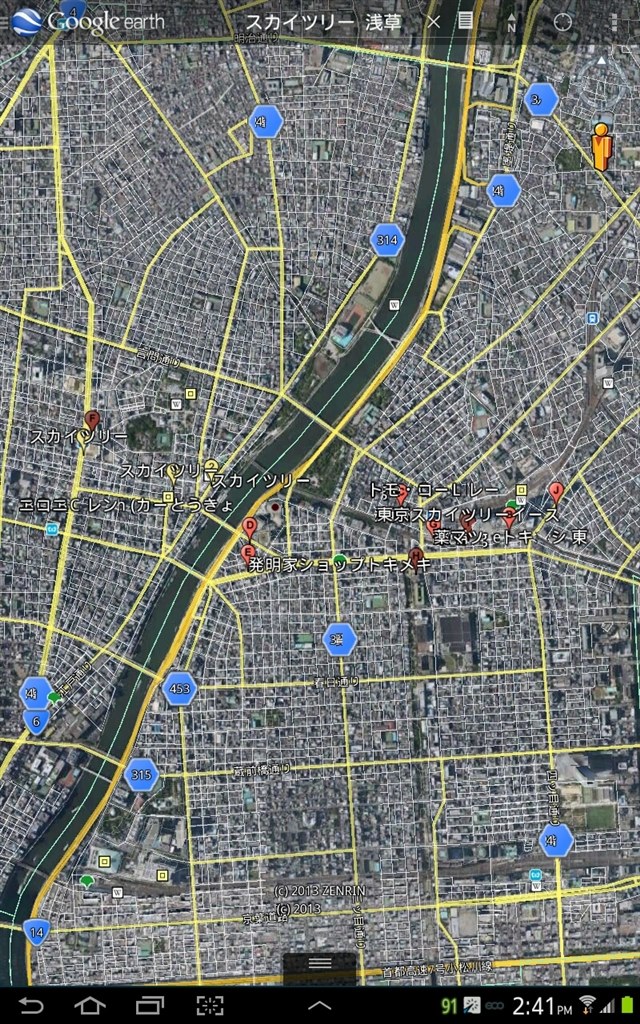Select the red map pin J
This screenshot has width=640, height=1024.
[x=556, y=491]
